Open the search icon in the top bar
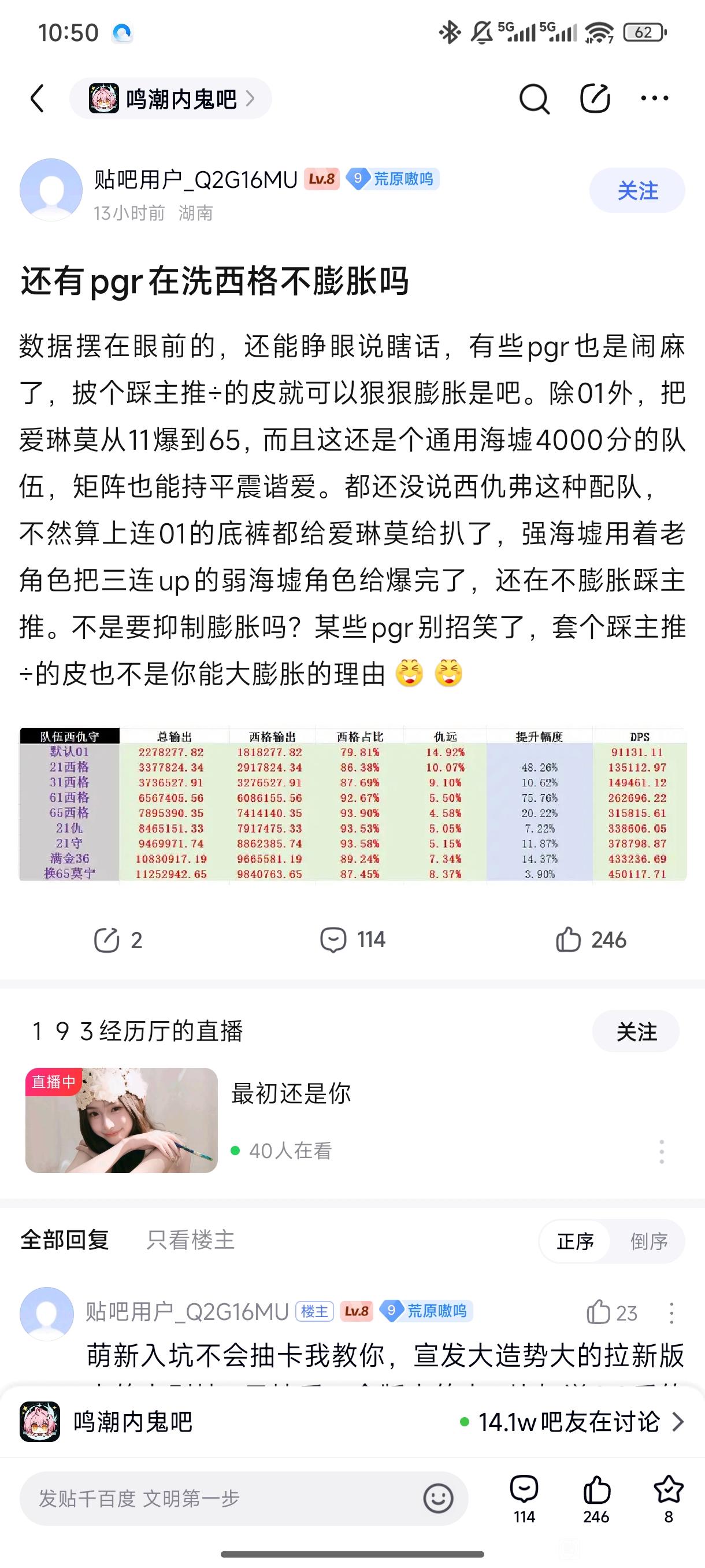705x1568 pixels. coord(534,99)
